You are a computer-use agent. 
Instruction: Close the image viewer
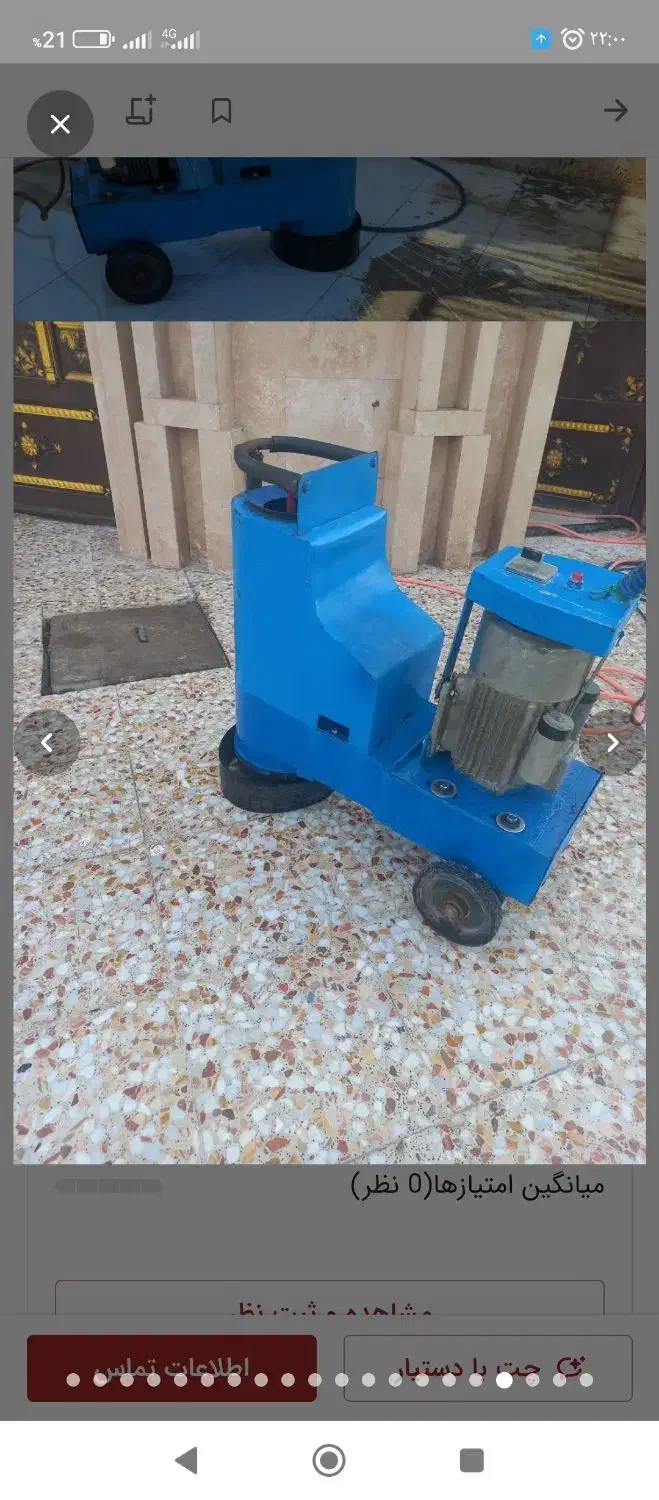(60, 124)
